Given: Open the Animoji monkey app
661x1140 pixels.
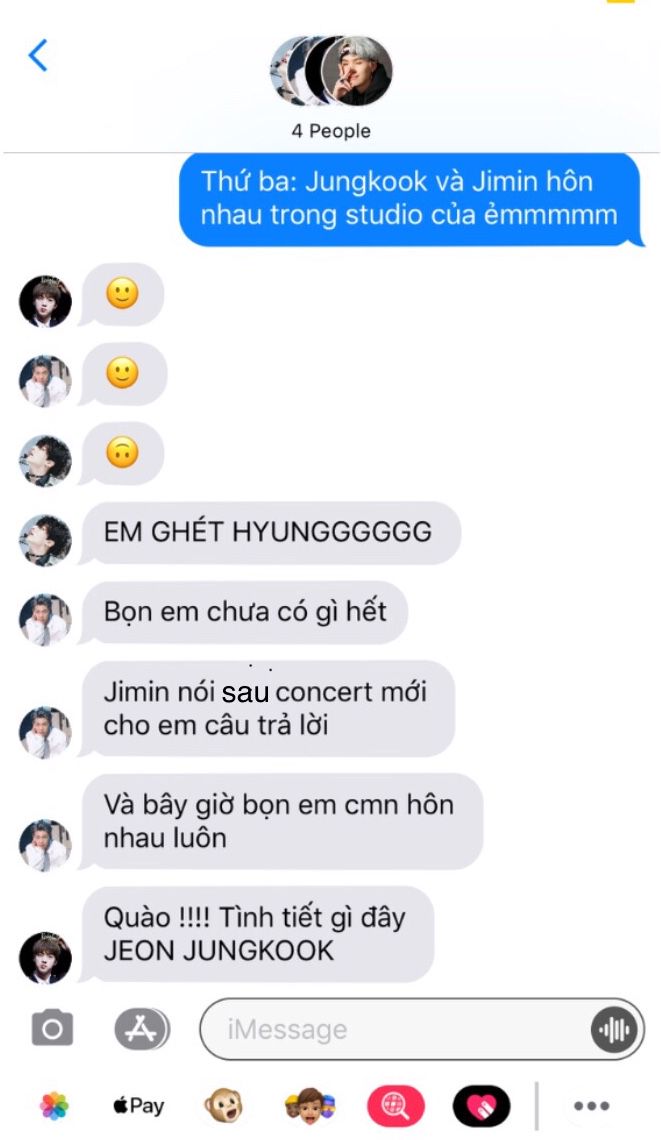Looking at the screenshot, I should (223, 1106).
